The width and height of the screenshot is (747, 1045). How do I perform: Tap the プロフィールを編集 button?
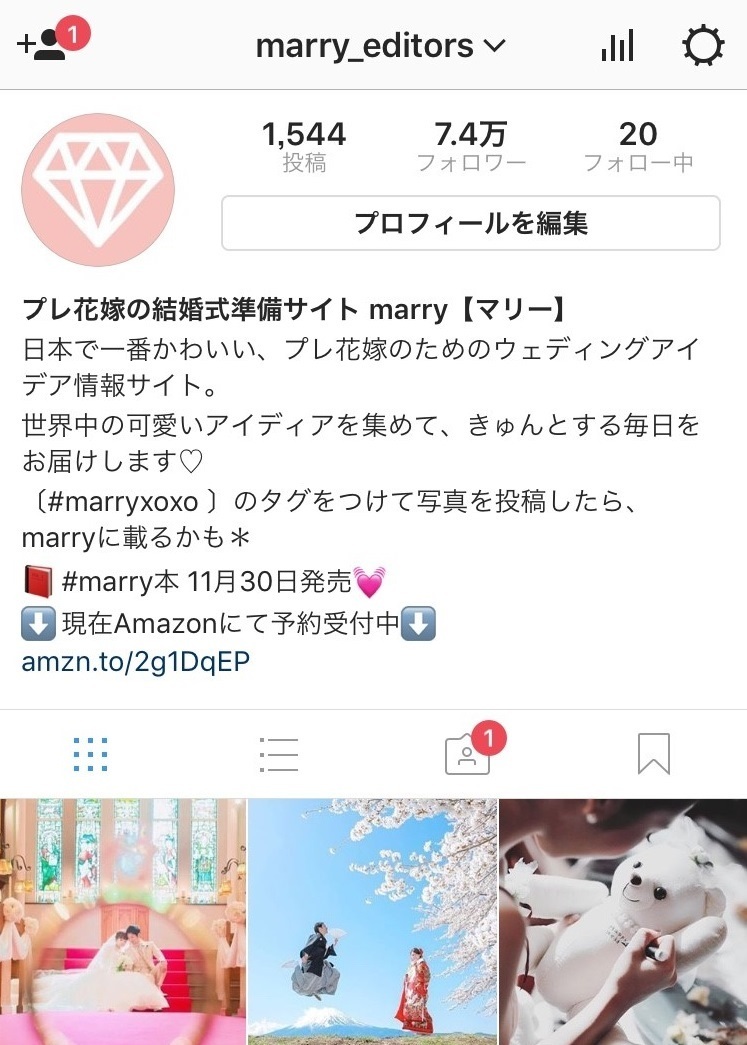470,223
